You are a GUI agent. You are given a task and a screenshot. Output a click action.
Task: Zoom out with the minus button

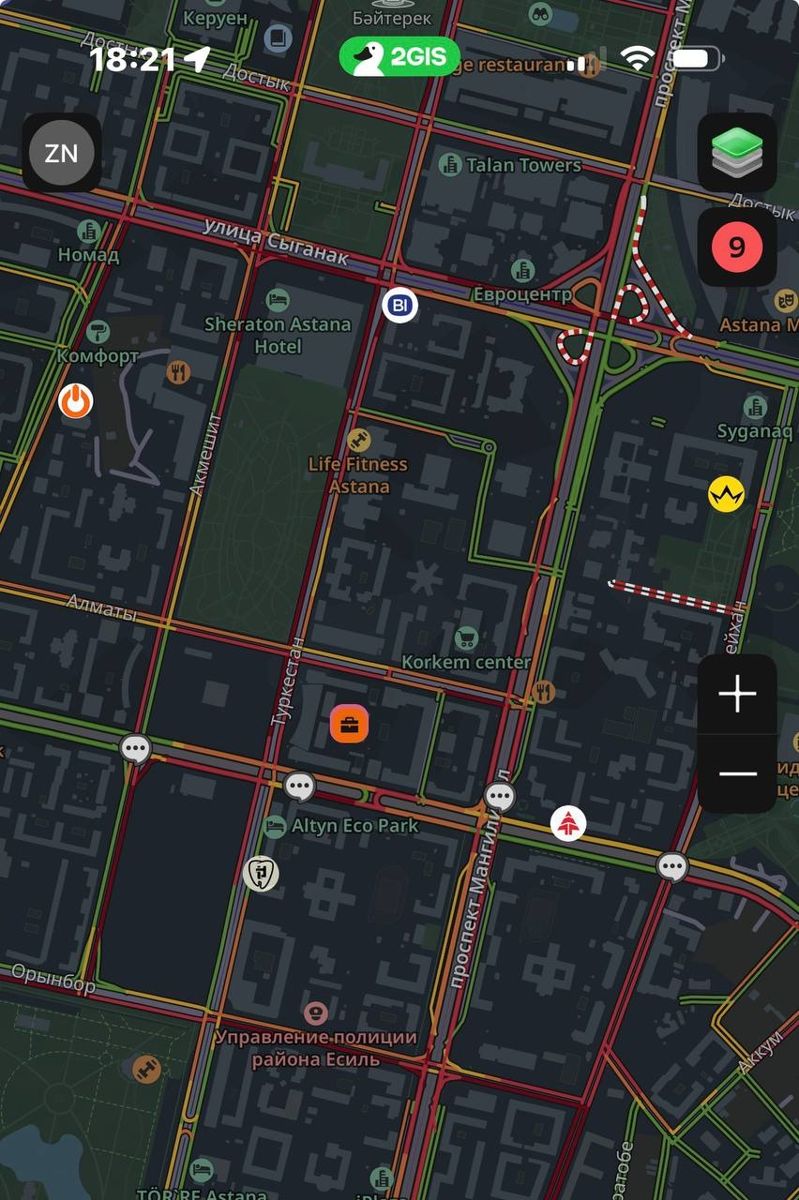click(x=737, y=773)
